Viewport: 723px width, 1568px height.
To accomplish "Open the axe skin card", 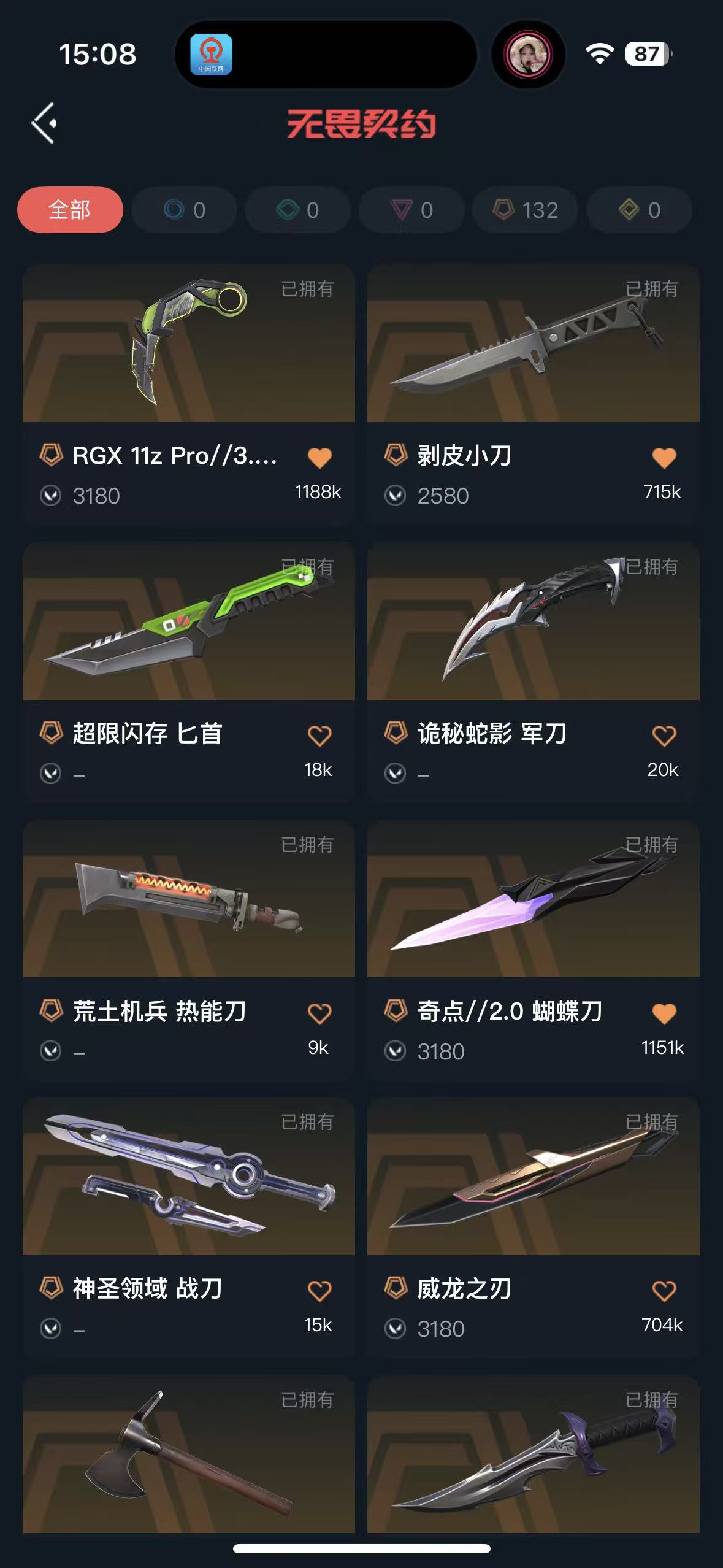I will [189, 1454].
